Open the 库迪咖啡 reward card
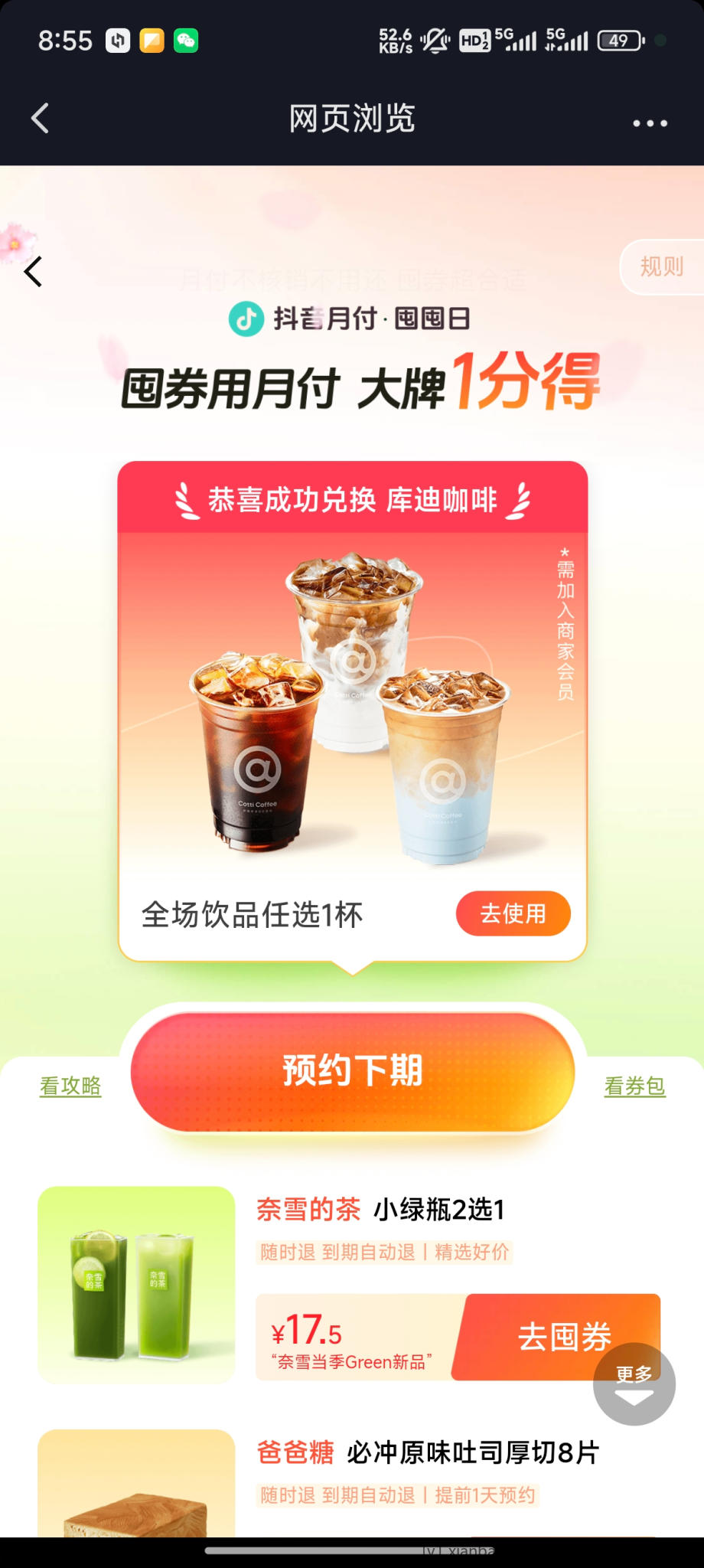The height and width of the screenshot is (1568, 704). [352, 704]
